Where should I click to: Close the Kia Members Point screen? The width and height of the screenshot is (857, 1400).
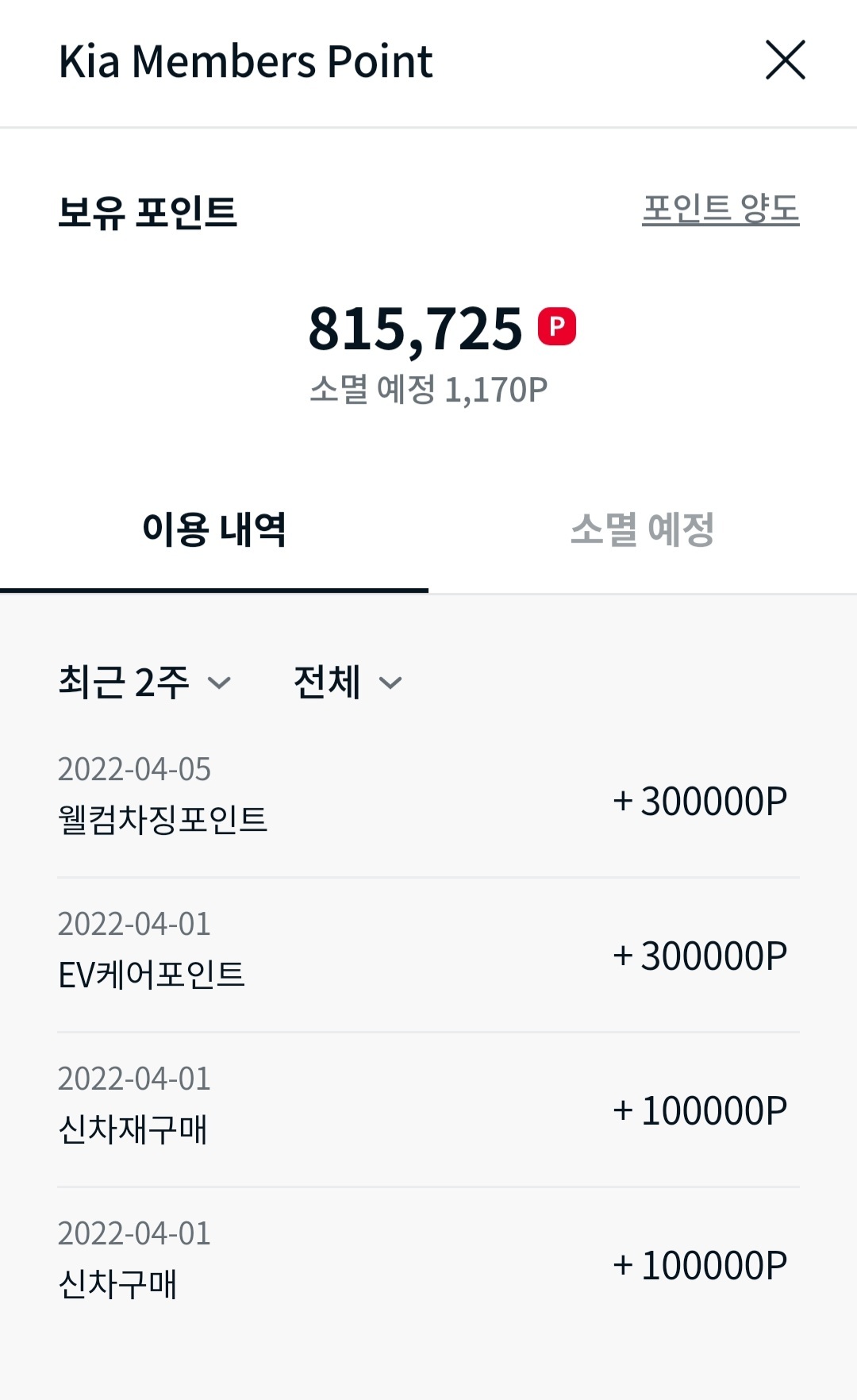pos(785,60)
